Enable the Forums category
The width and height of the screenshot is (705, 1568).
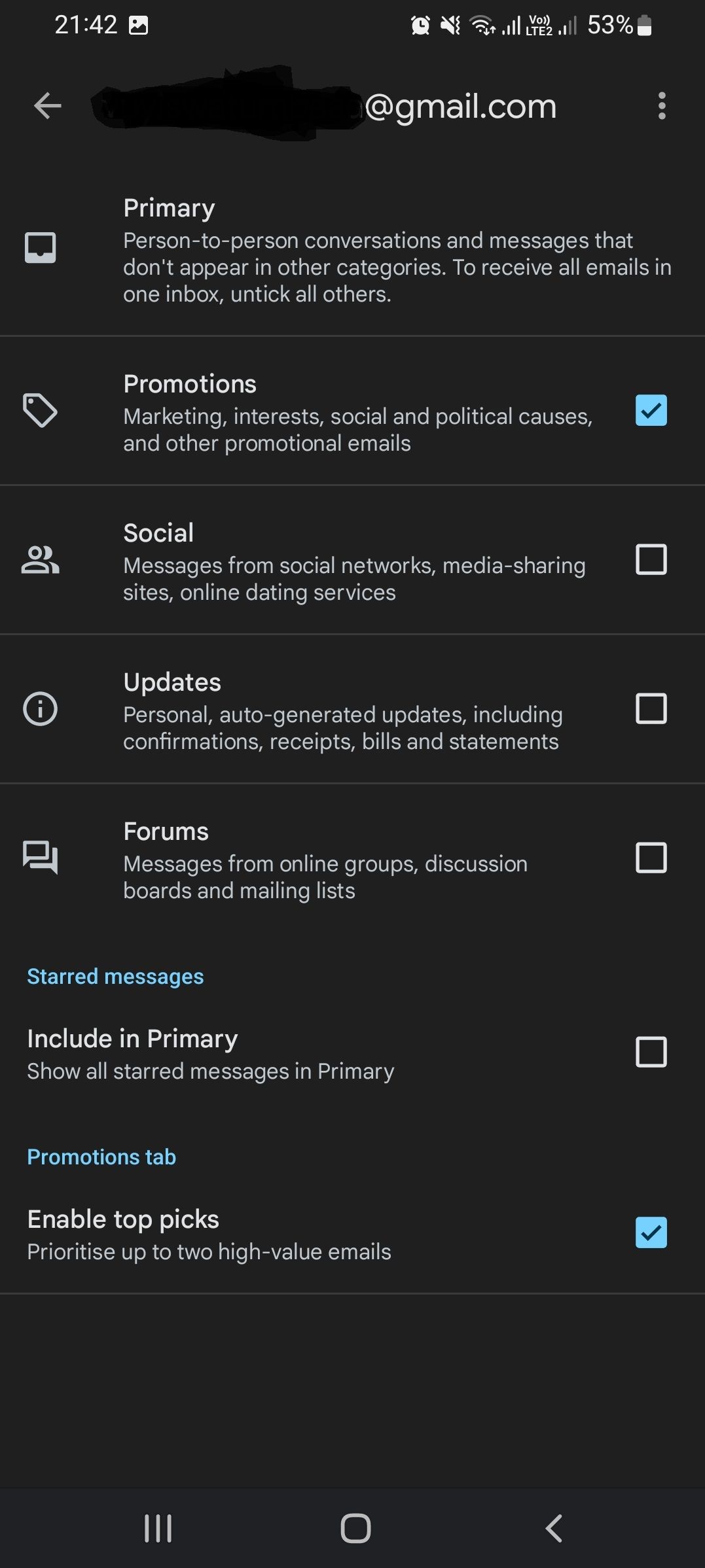pos(651,858)
